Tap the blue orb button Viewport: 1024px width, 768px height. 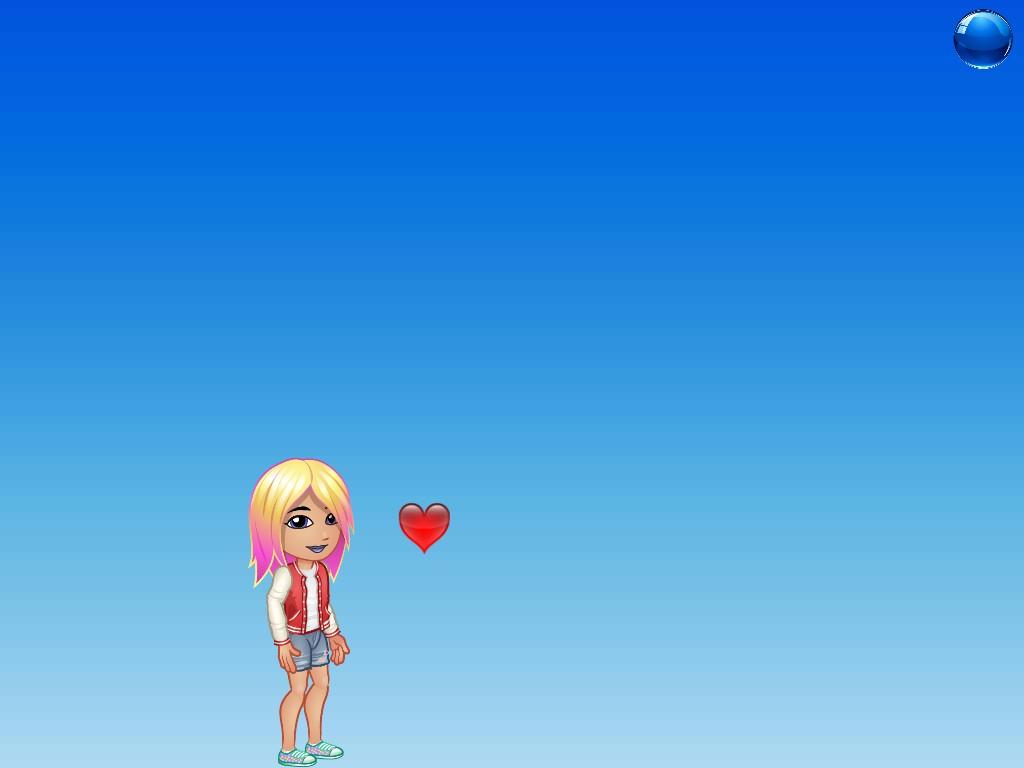(982, 40)
